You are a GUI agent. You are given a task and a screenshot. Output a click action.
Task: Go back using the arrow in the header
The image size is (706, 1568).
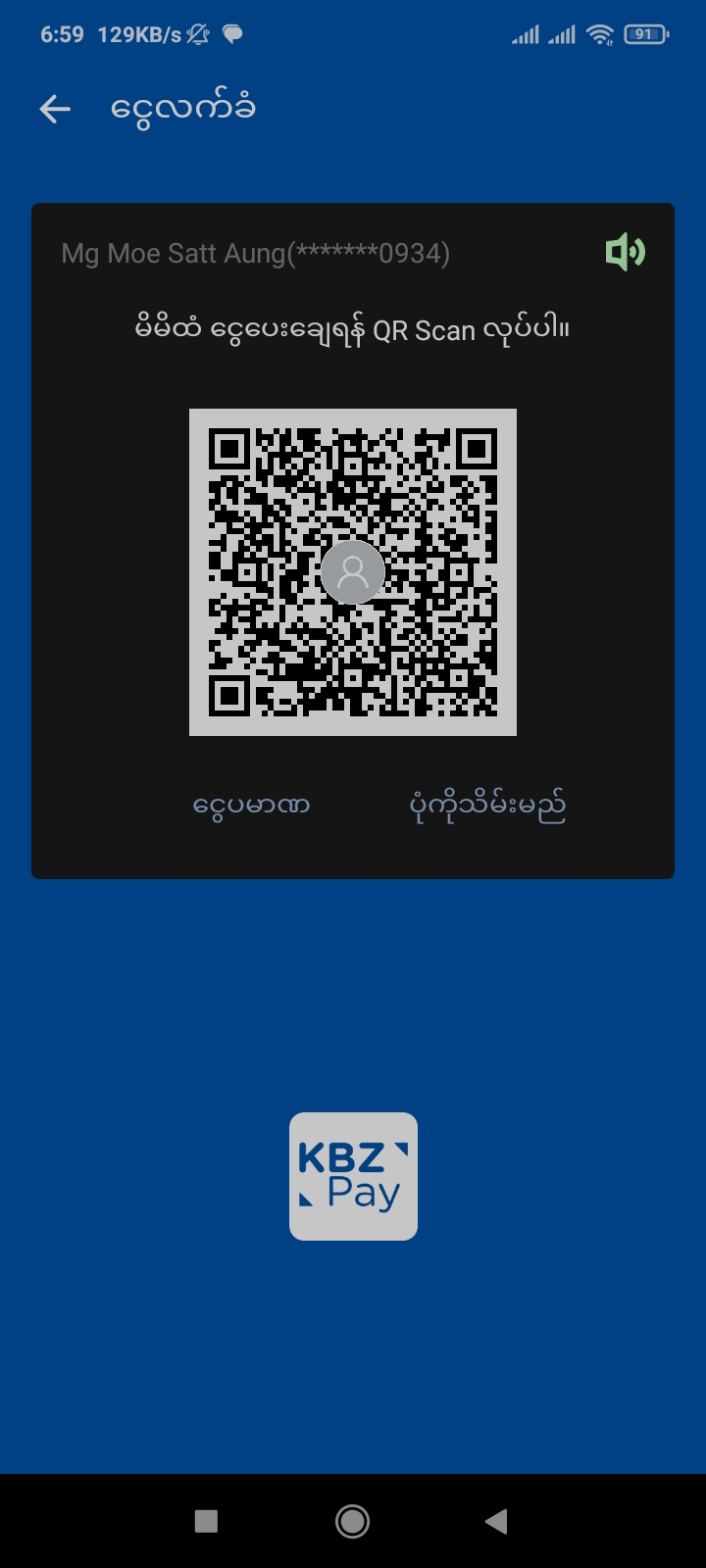click(x=55, y=109)
